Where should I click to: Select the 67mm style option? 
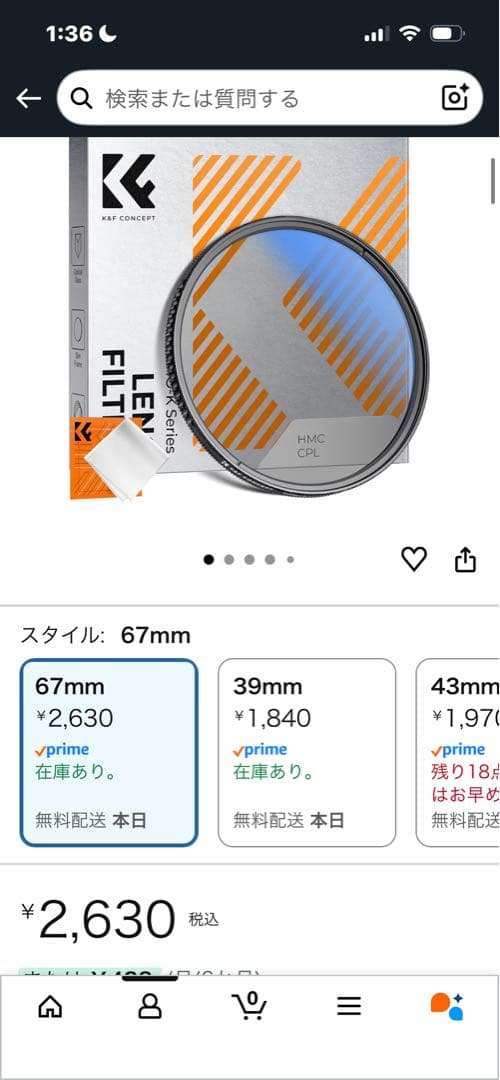pyautogui.click(x=109, y=753)
